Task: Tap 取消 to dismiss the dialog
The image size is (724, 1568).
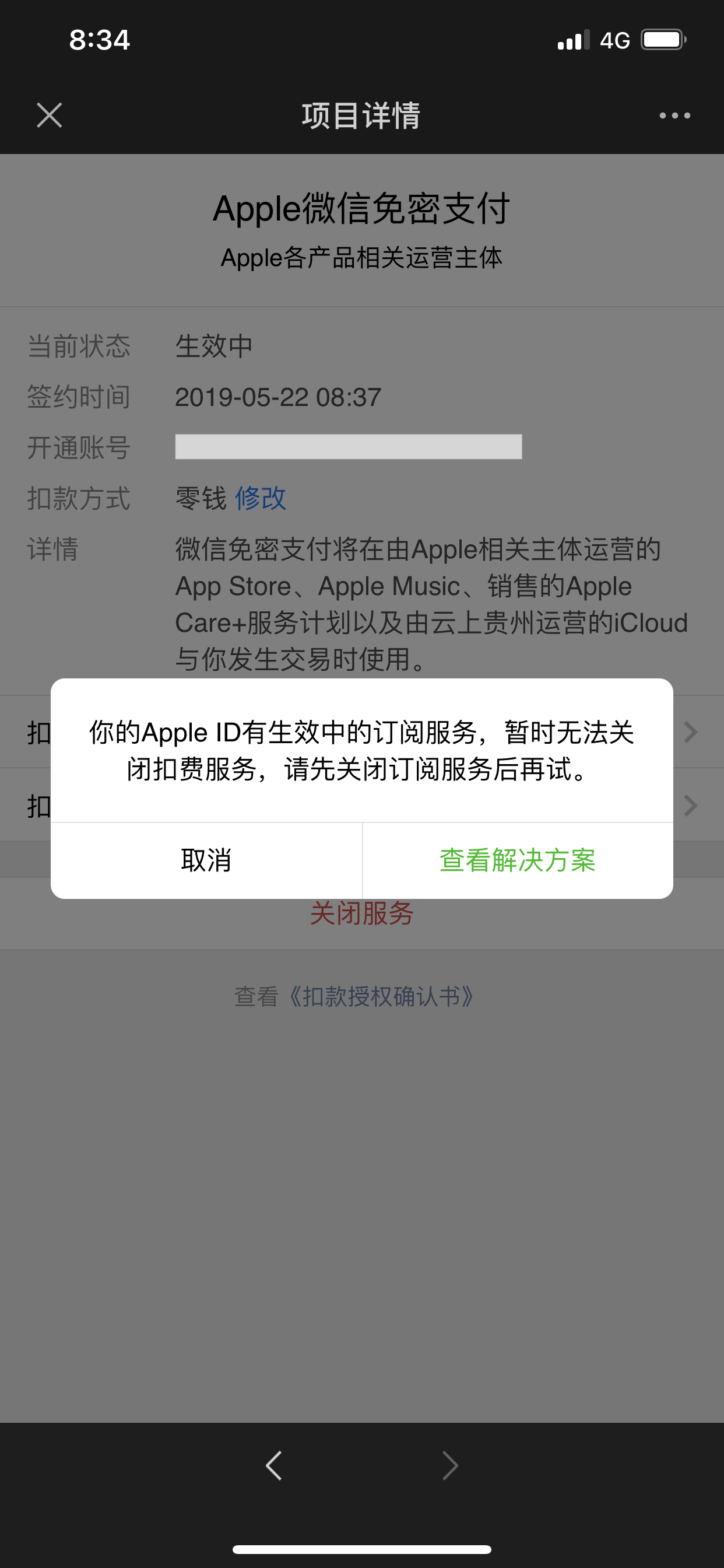Action: pos(206,860)
